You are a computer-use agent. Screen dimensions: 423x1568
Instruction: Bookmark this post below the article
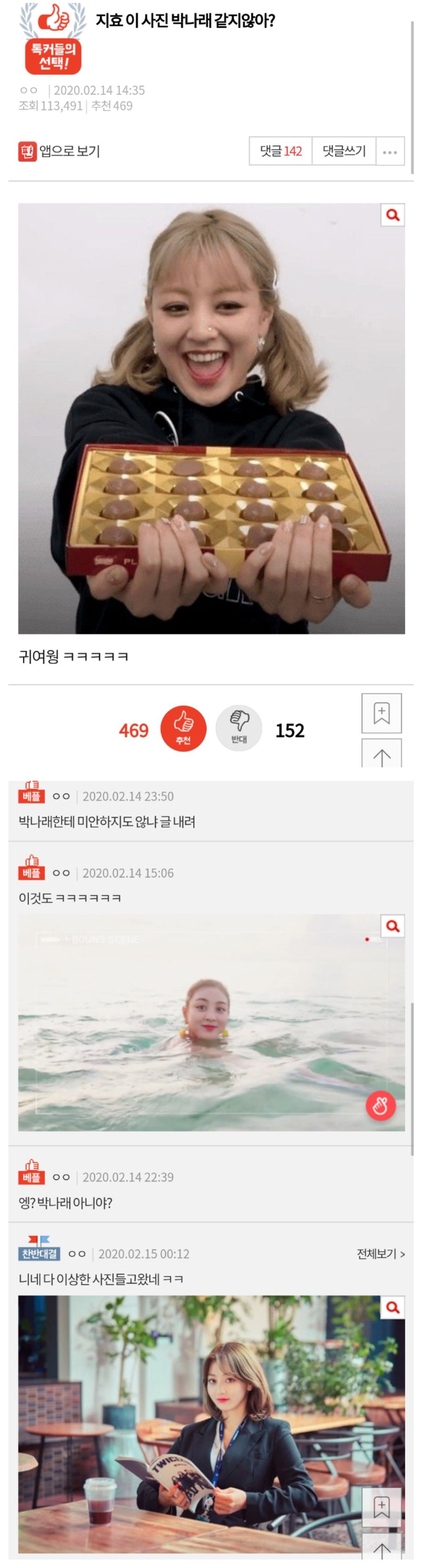(381, 713)
